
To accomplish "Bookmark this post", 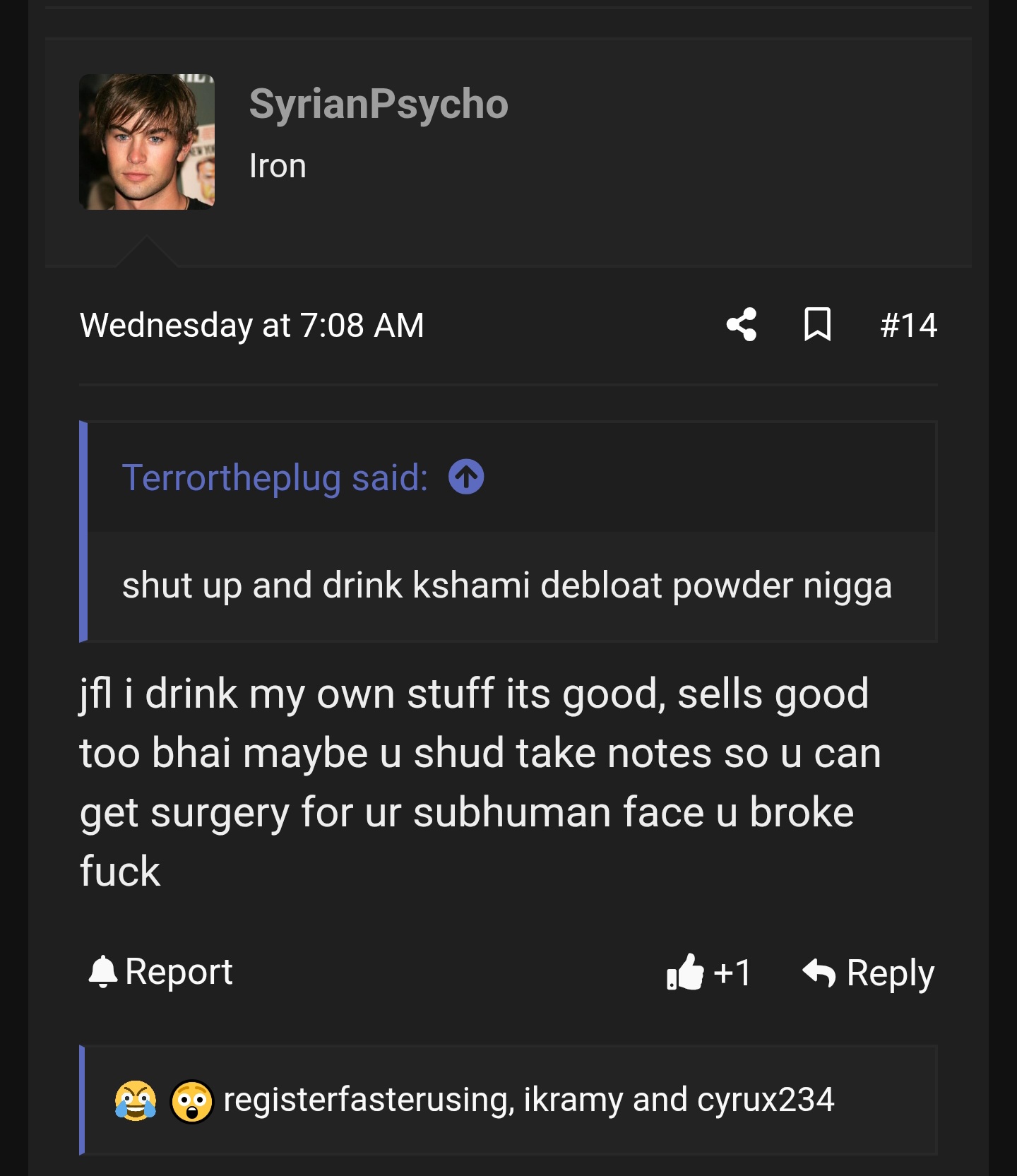I will click(x=817, y=325).
